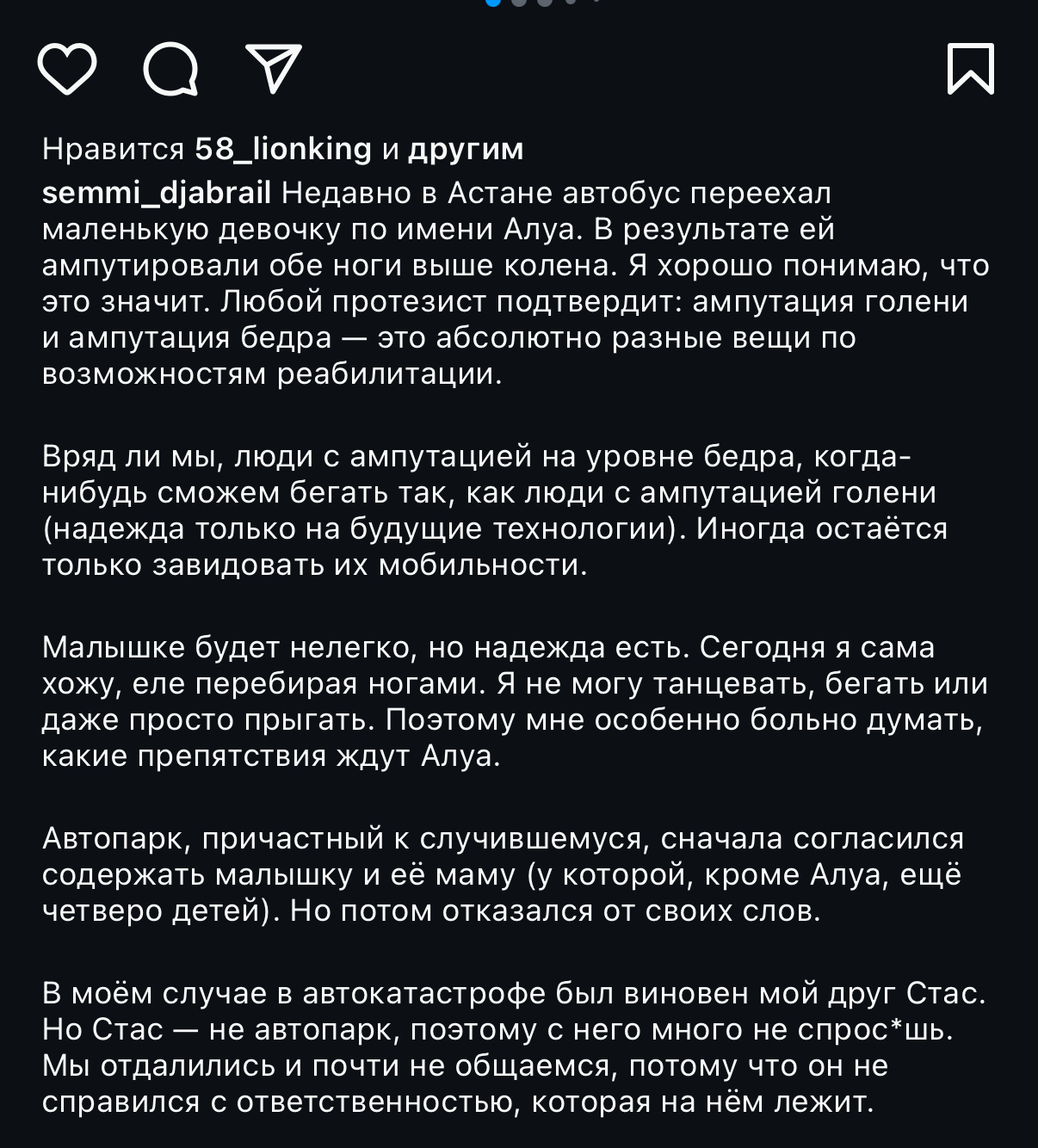The image size is (1038, 1148).
Task: Open the profile of liker 58_lionking
Action: click(283, 149)
